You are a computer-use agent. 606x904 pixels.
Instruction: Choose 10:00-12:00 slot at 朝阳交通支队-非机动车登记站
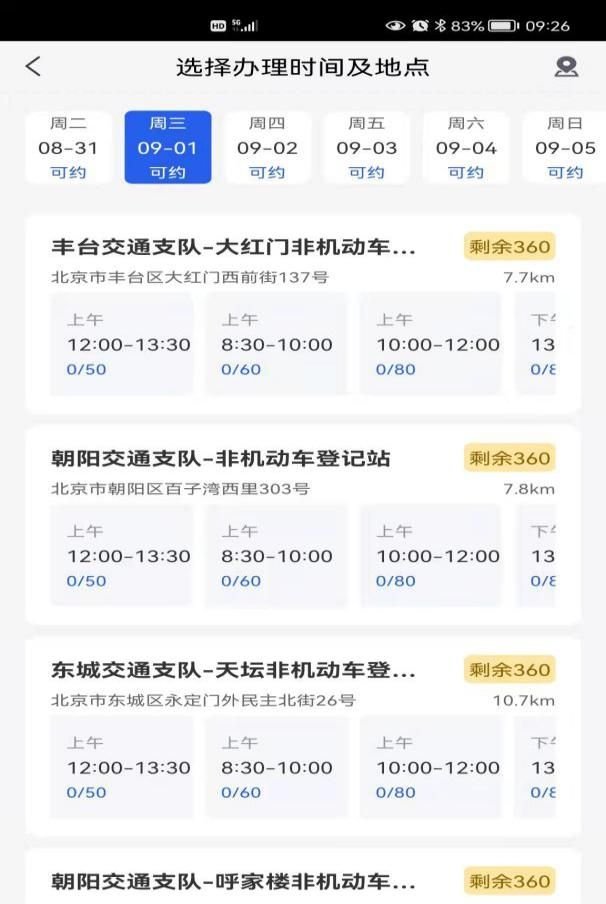tap(431, 556)
